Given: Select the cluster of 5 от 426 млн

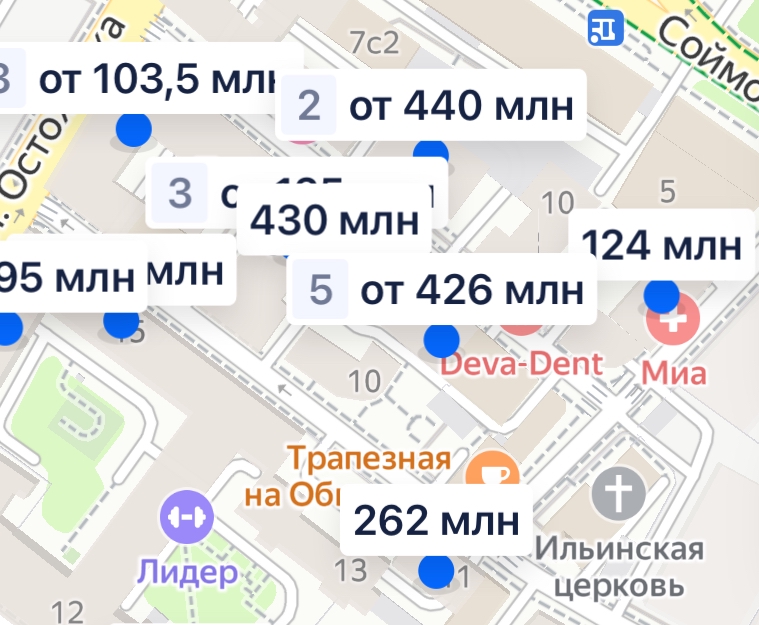Looking at the screenshot, I should (x=440, y=290).
